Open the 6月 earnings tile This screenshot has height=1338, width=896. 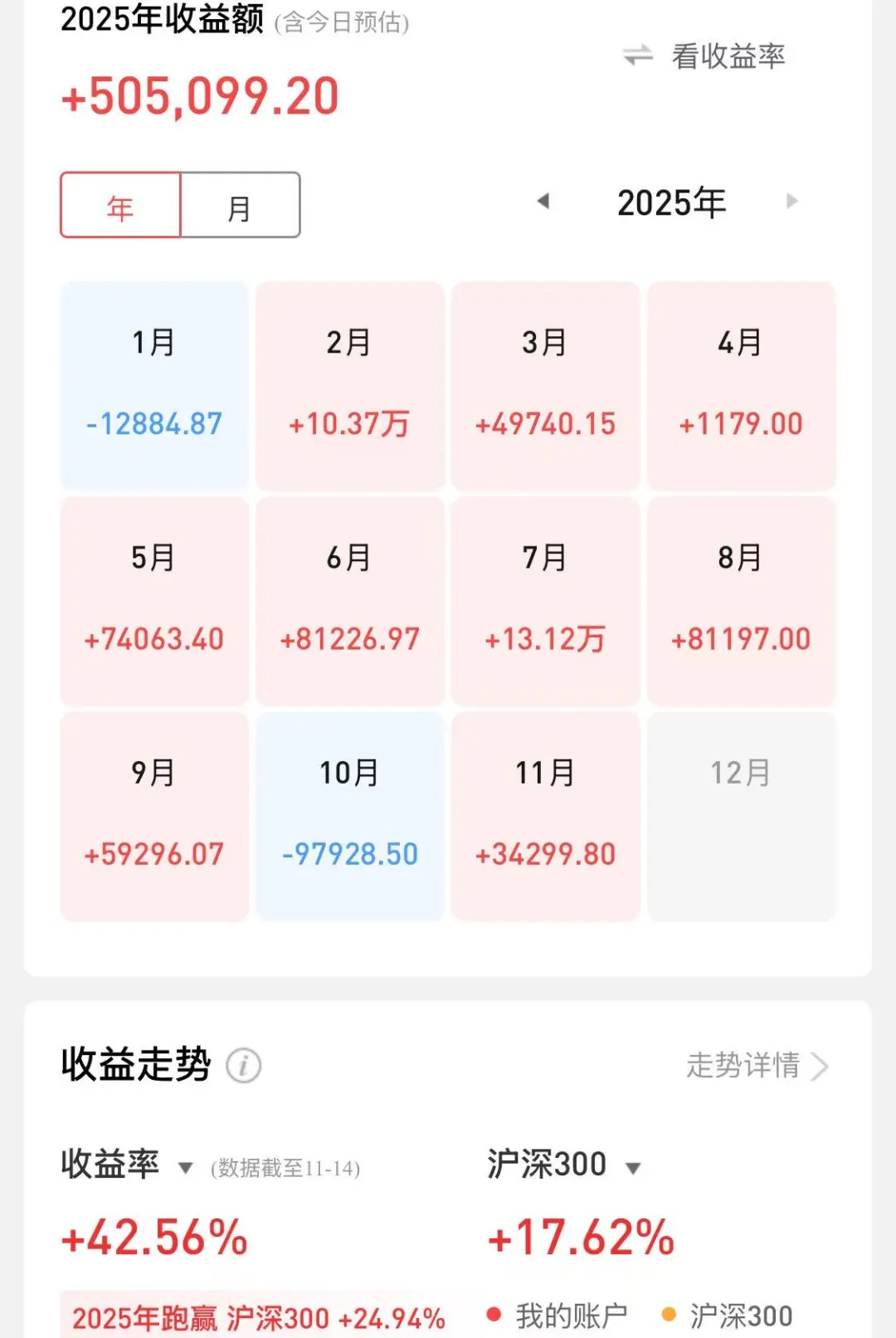350,601
